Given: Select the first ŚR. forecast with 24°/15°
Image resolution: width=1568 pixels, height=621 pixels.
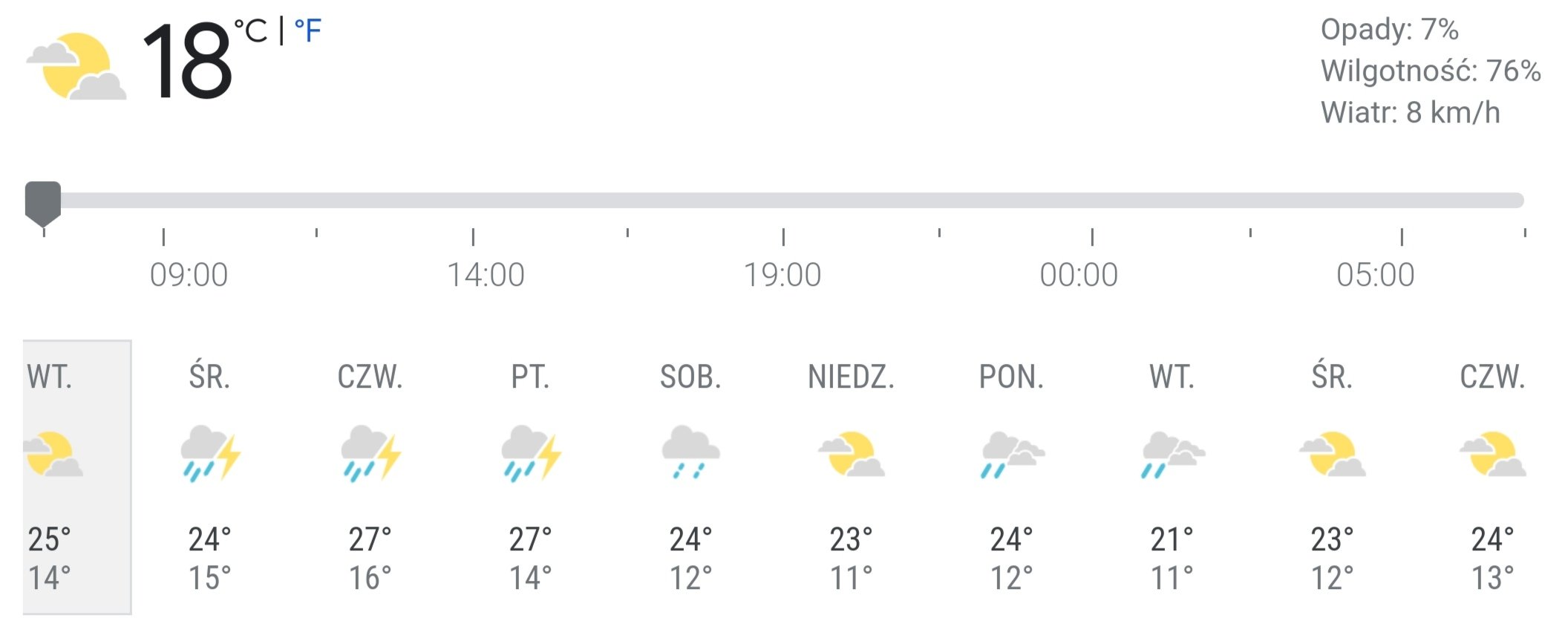Looking at the screenshot, I should [x=210, y=477].
